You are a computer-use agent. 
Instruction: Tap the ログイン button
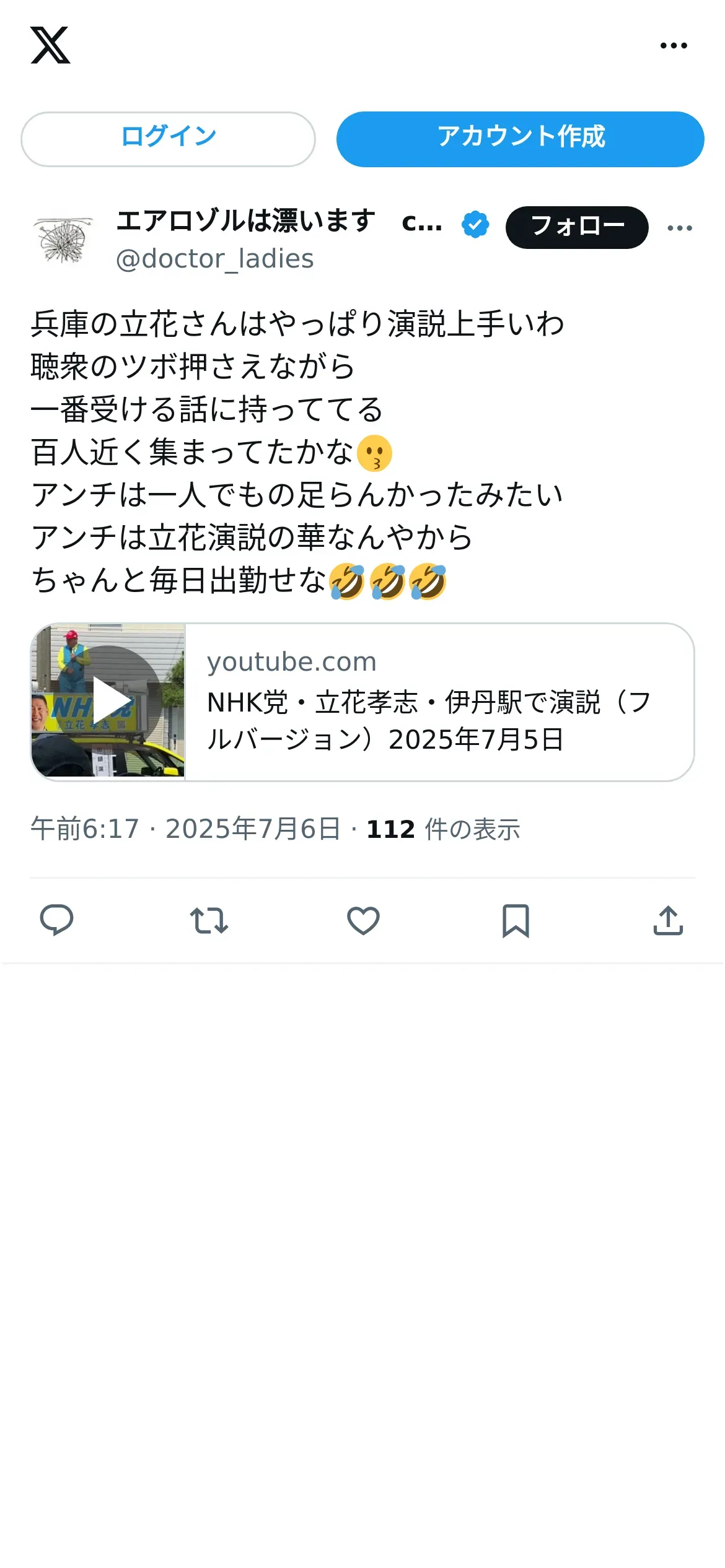168,139
